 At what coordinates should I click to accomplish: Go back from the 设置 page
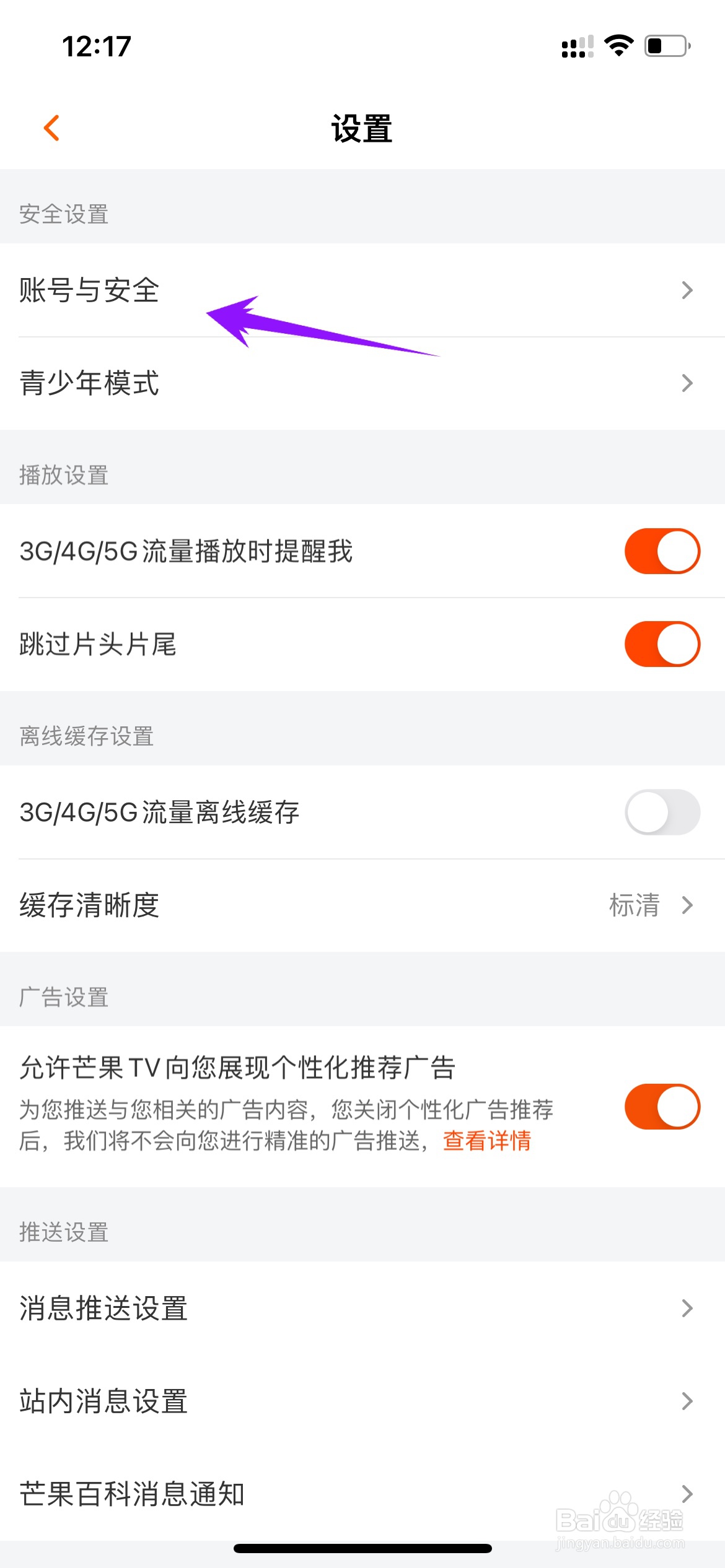pos(52,128)
